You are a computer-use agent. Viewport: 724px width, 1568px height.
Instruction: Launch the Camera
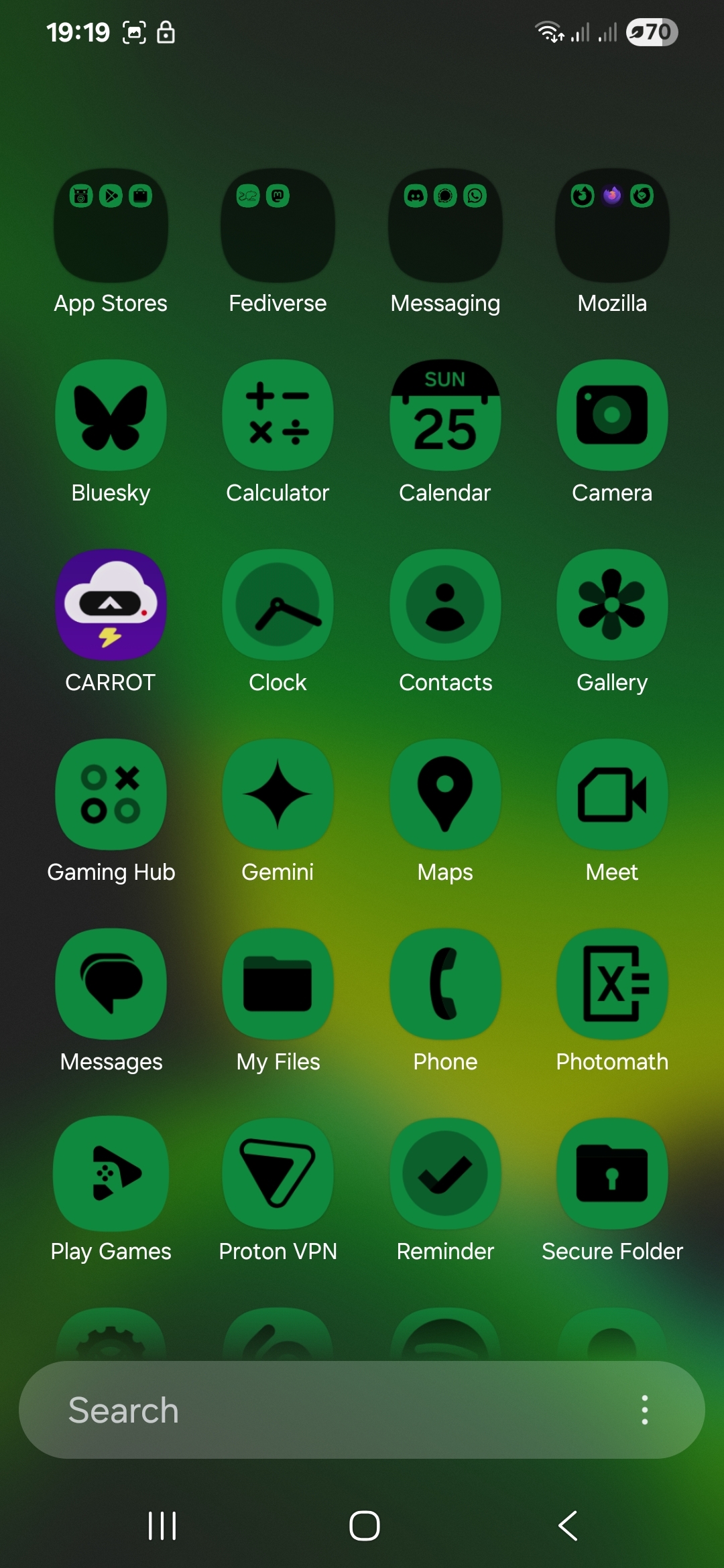click(612, 415)
